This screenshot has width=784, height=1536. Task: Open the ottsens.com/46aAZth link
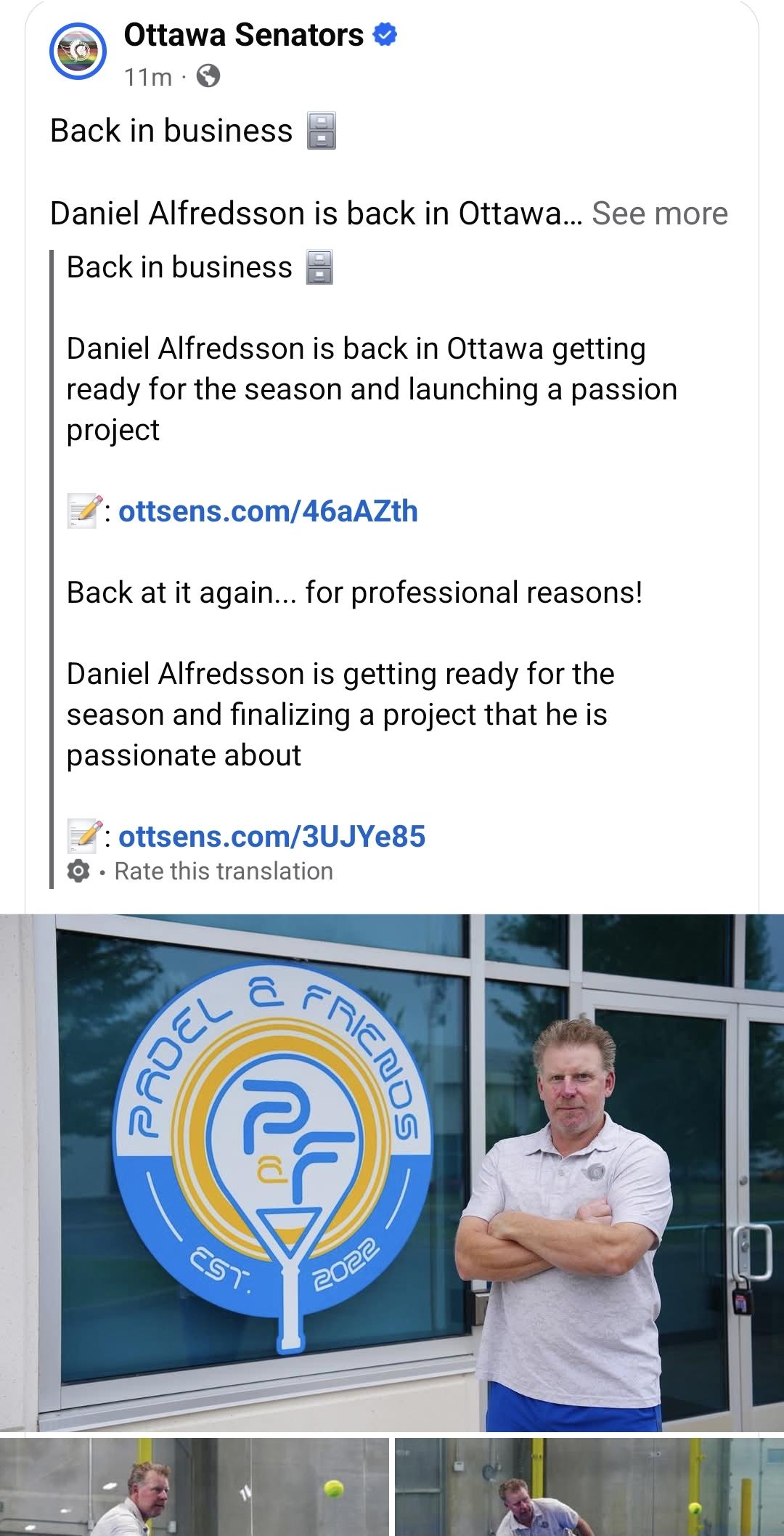click(268, 511)
